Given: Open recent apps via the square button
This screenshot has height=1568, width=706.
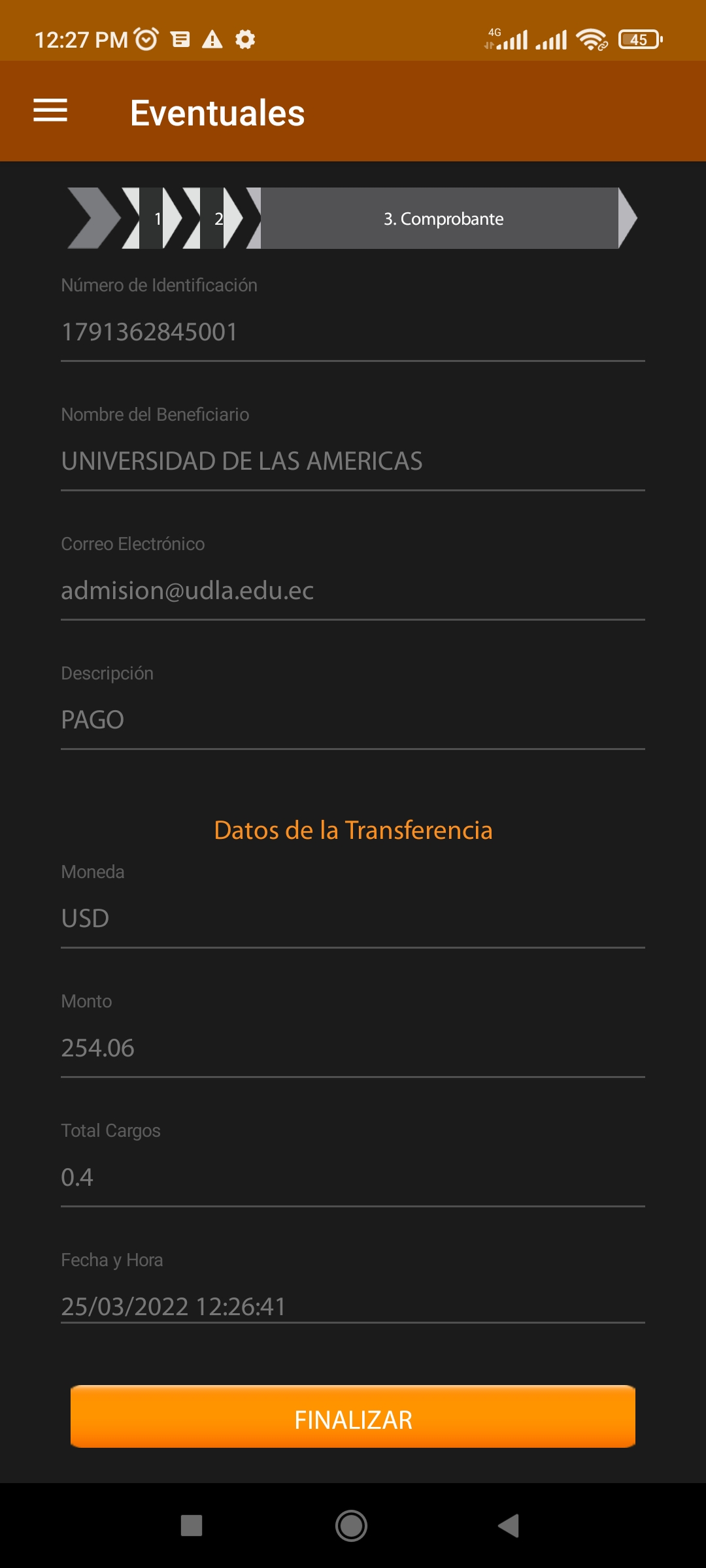Looking at the screenshot, I should 192,1526.
